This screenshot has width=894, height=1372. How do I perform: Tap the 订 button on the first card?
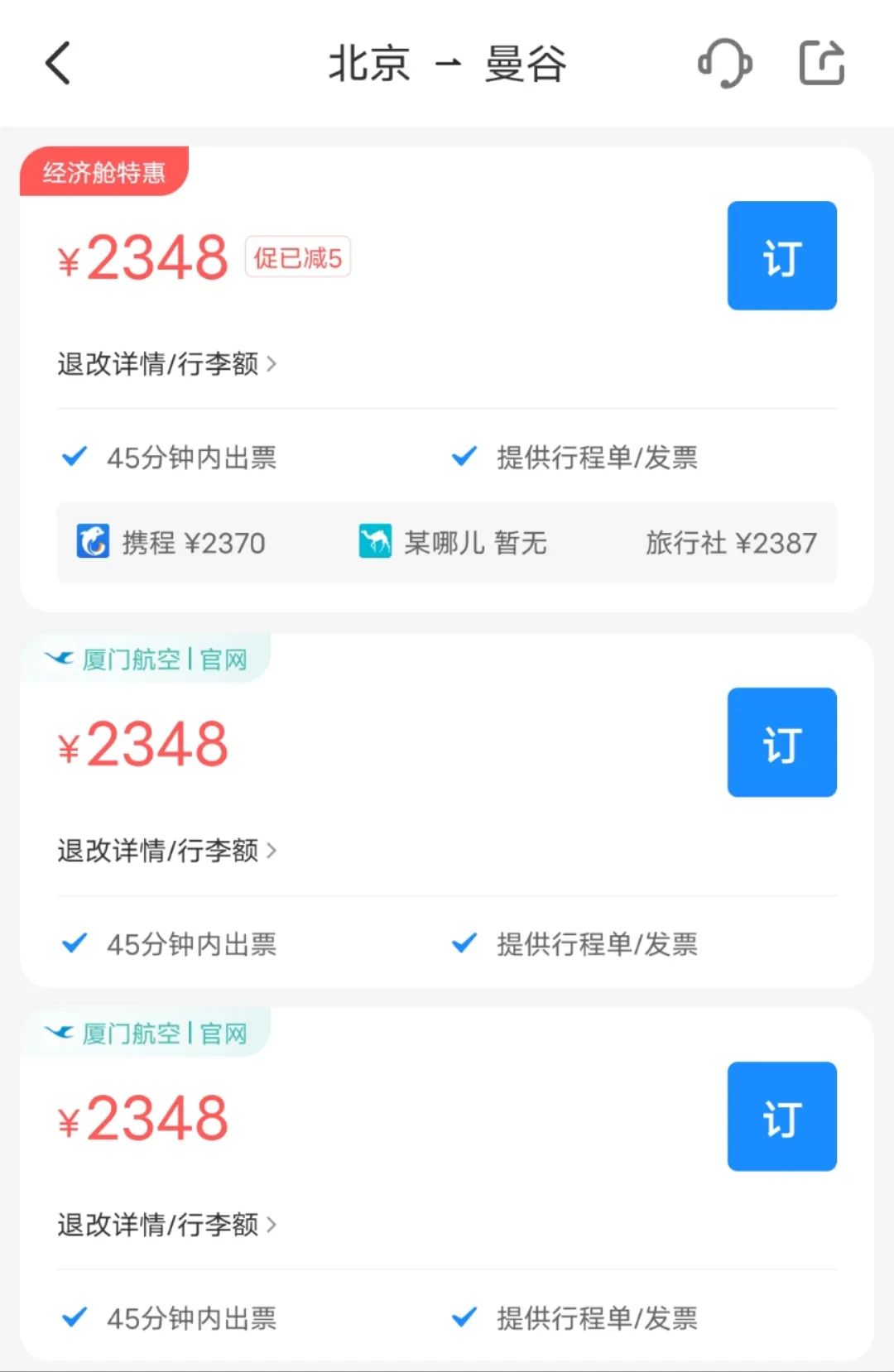coord(781,254)
